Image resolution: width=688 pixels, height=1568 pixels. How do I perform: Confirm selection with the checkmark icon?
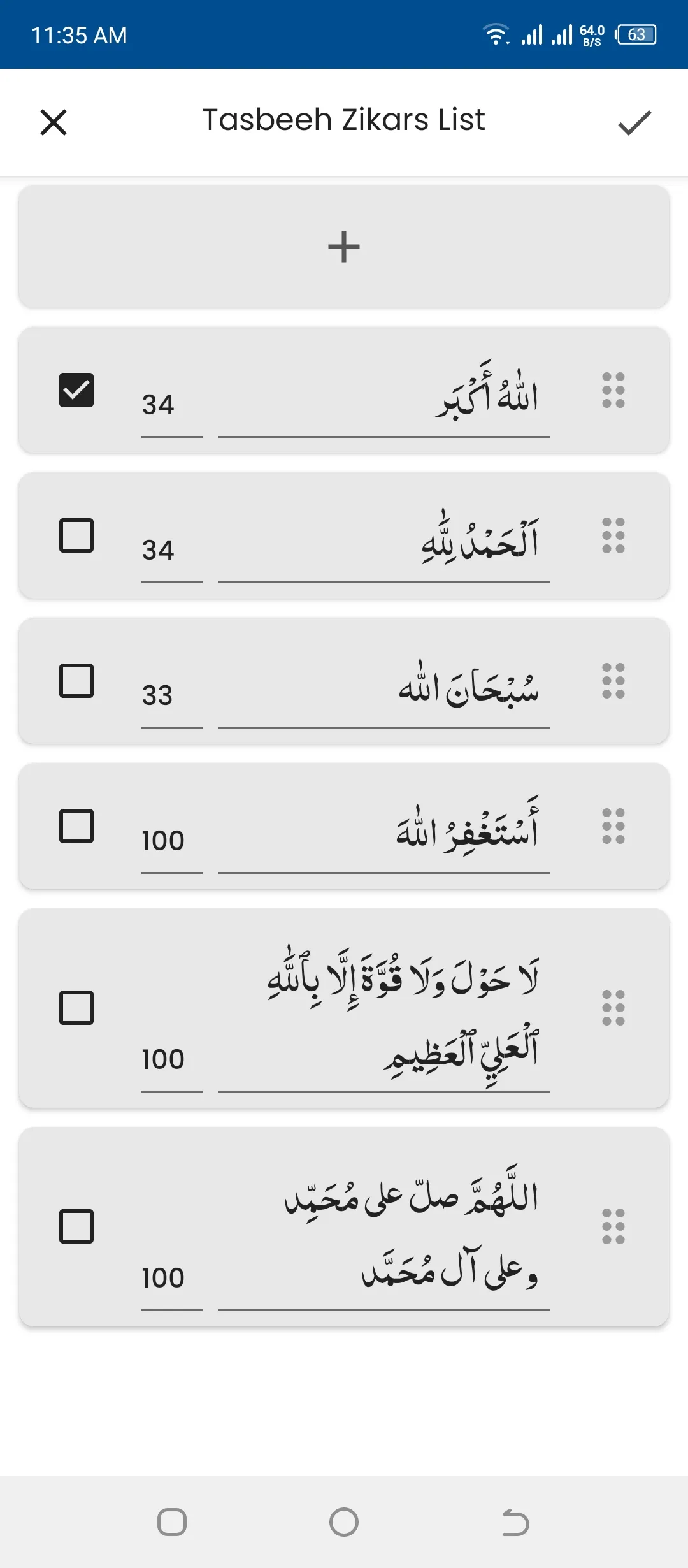click(x=634, y=123)
